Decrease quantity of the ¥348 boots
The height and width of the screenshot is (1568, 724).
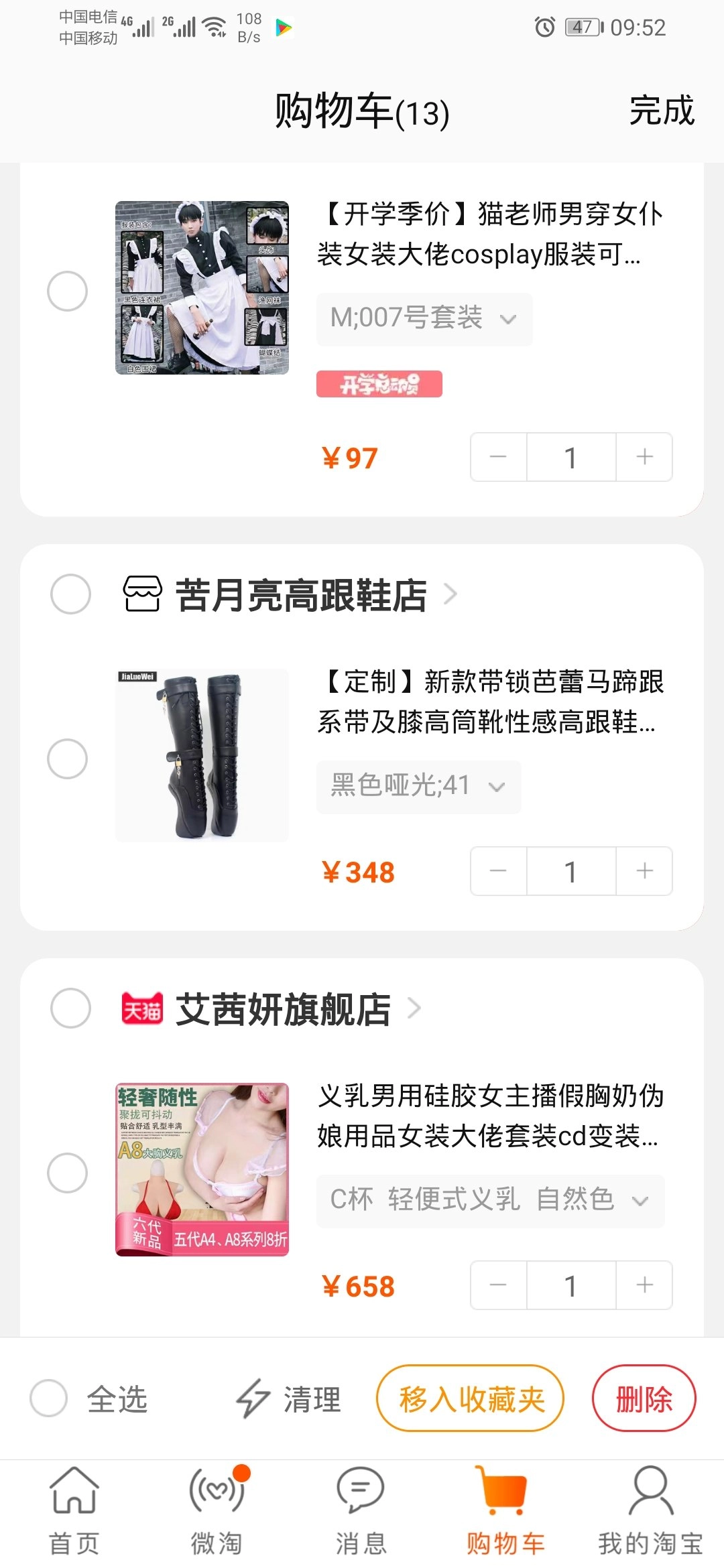click(498, 871)
